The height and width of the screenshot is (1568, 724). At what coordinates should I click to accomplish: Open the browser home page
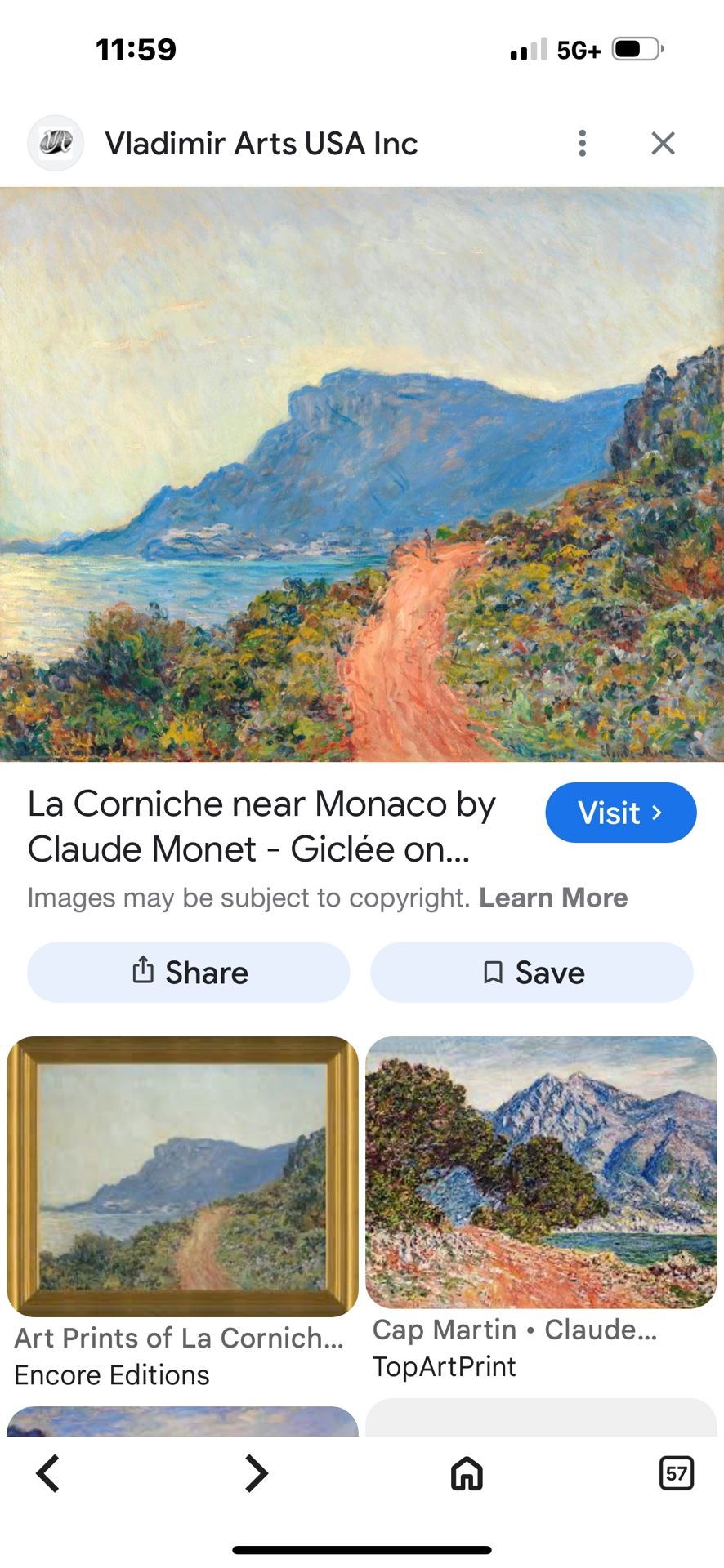[x=467, y=1473]
